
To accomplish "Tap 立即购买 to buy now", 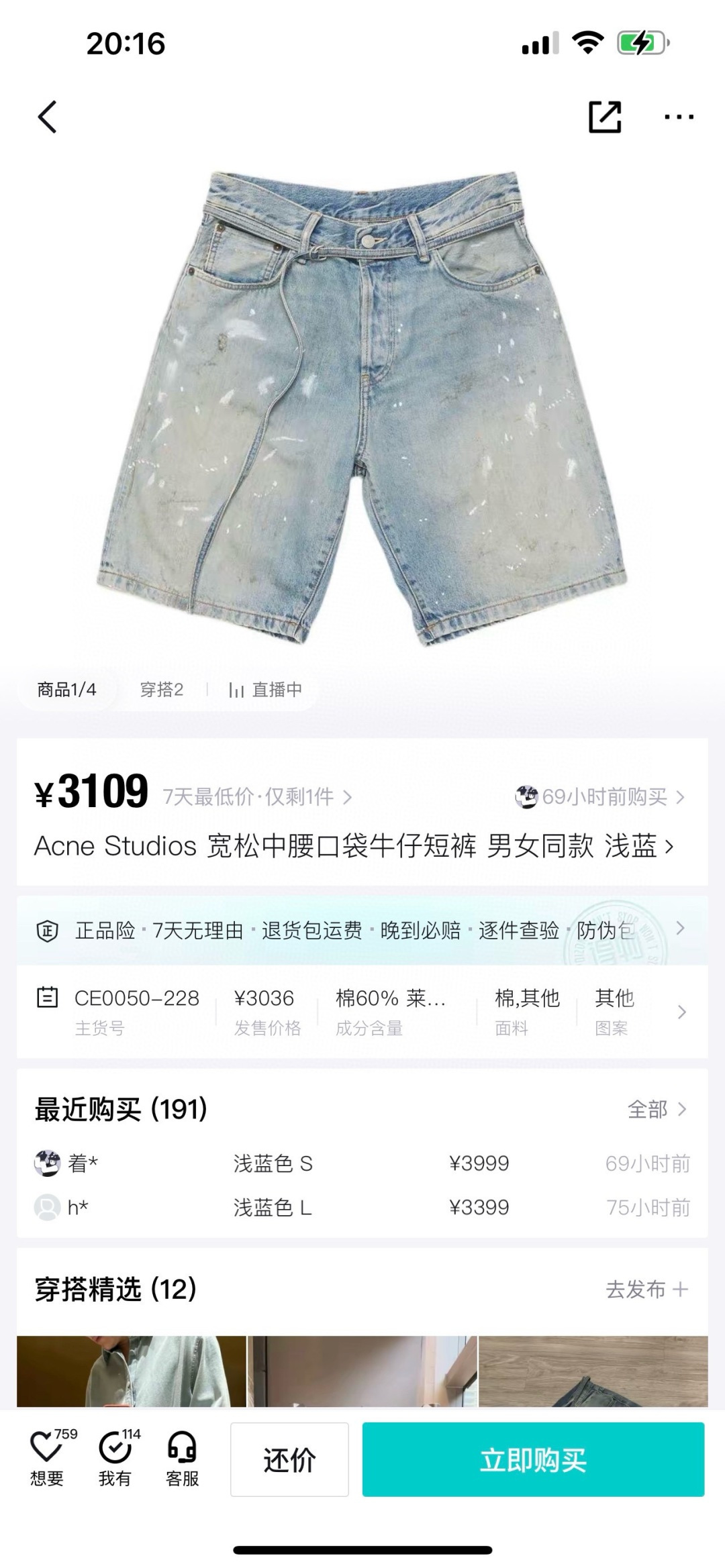I will [533, 1460].
